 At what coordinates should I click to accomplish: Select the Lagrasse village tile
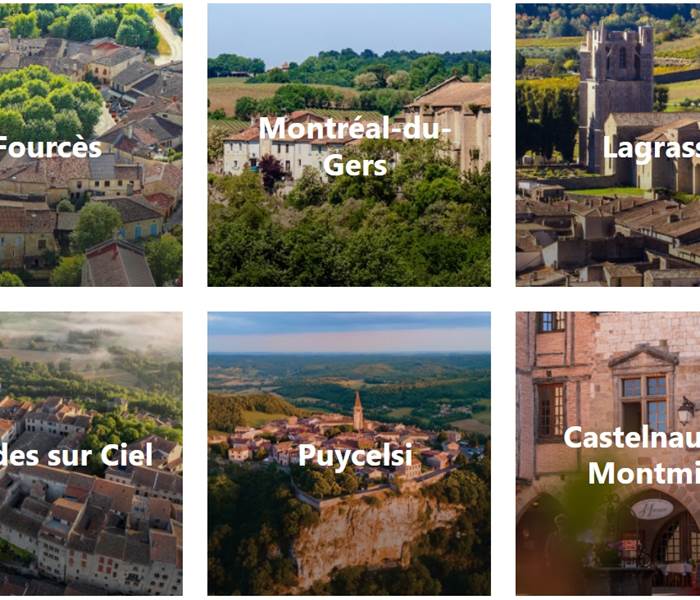(608, 145)
